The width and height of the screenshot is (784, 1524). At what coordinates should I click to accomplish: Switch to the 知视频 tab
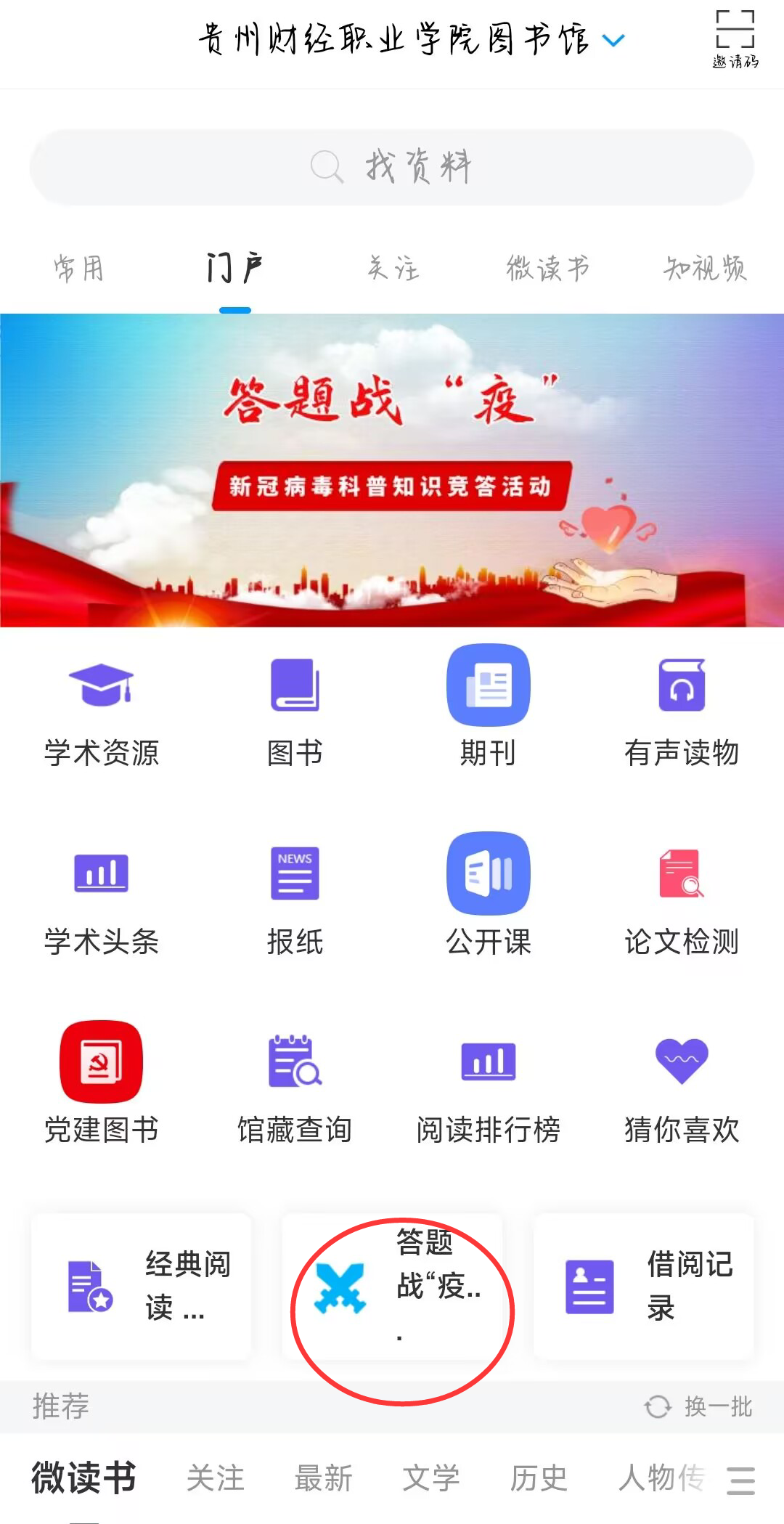click(x=704, y=269)
